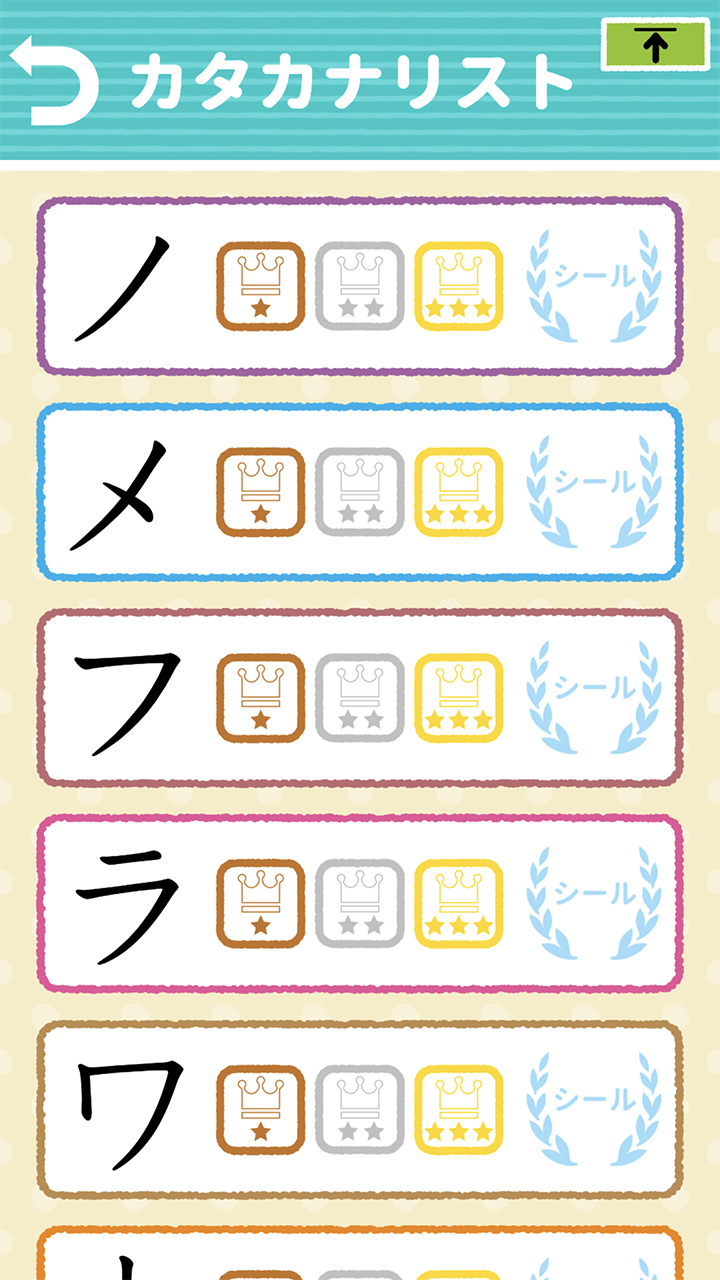The width and height of the screenshot is (720, 1280).
Task: Select the three-star gold level for ワ
Action: (459, 1110)
